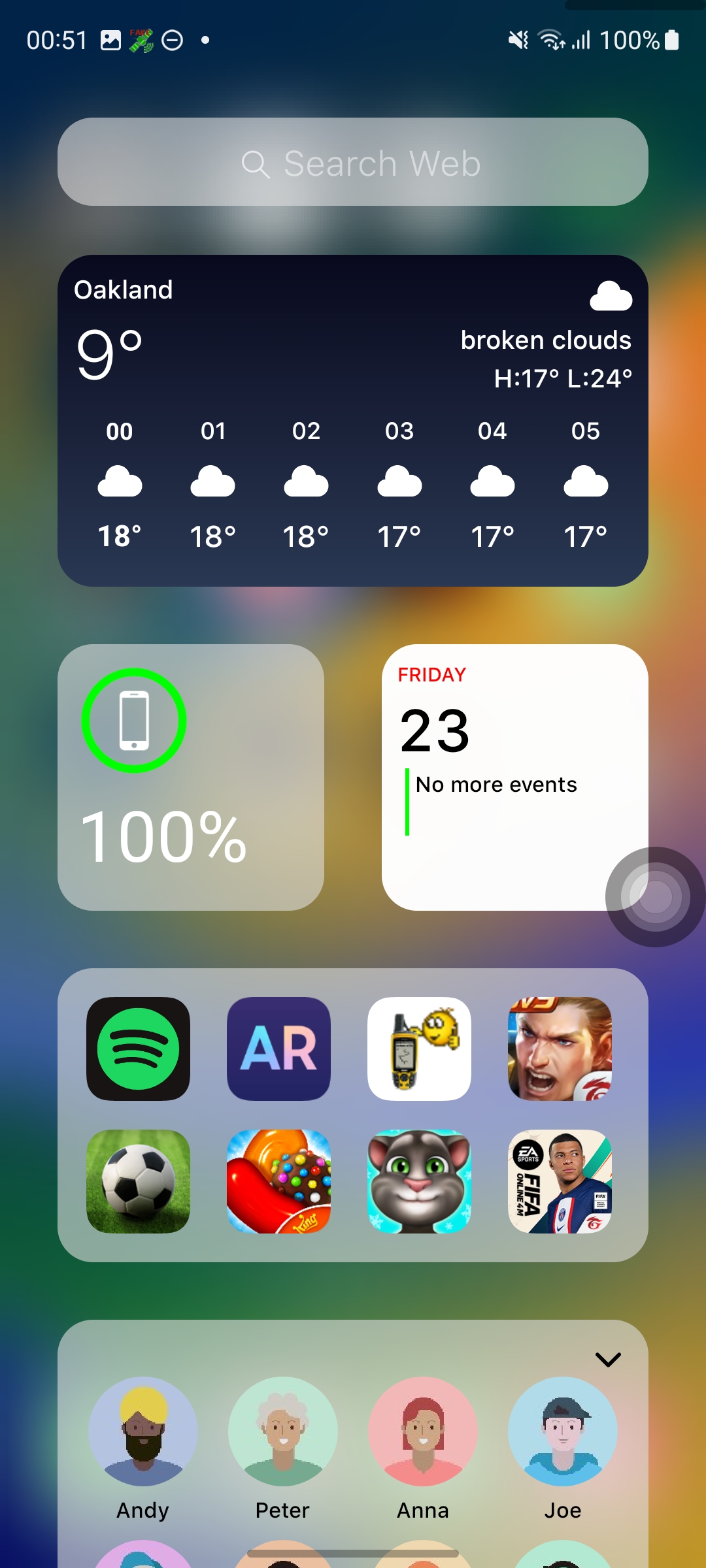Open the GPS navigator app
This screenshot has width=706, height=1568.
(x=419, y=1049)
